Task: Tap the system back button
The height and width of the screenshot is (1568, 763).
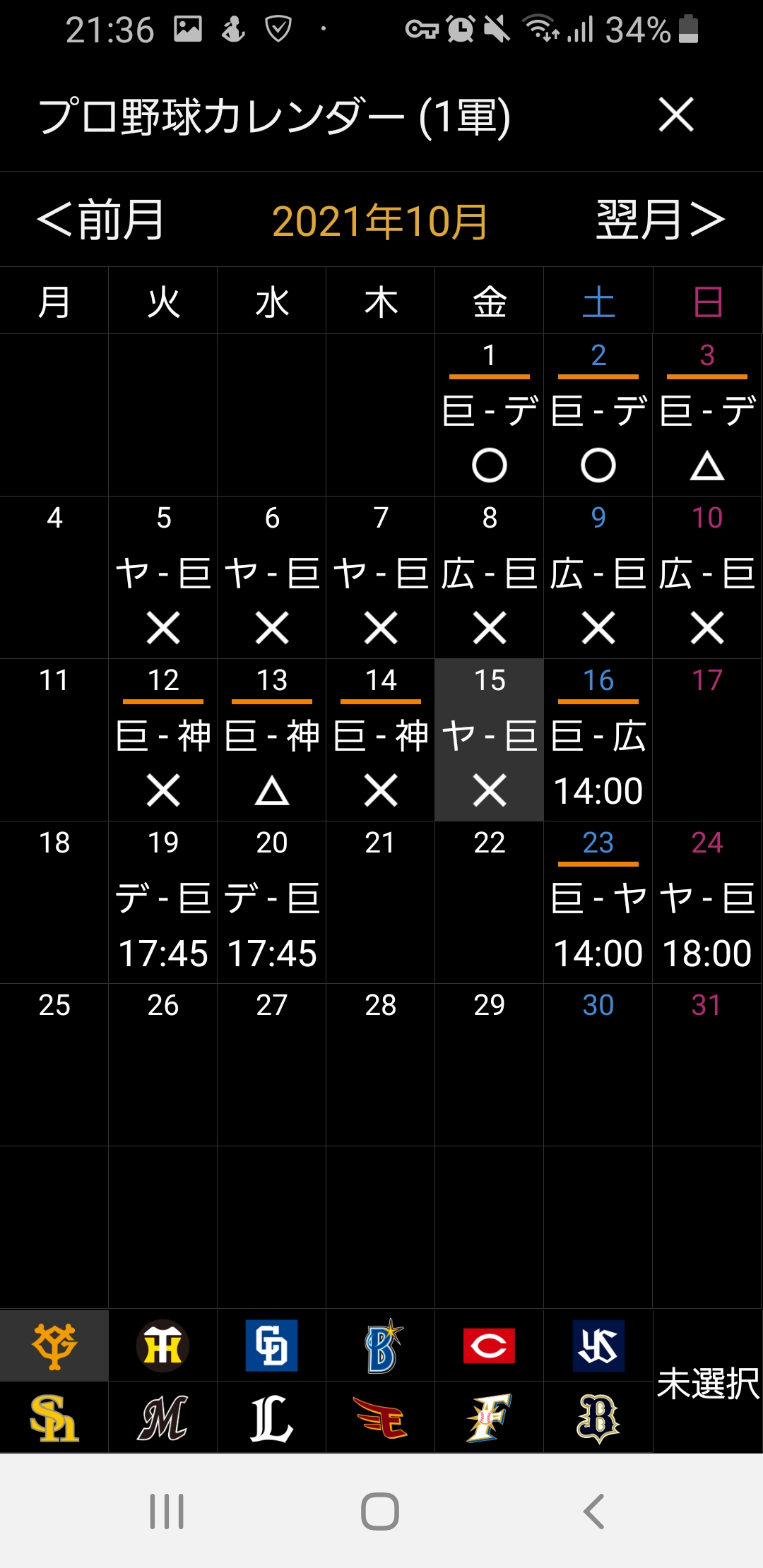Action: pos(594,1511)
